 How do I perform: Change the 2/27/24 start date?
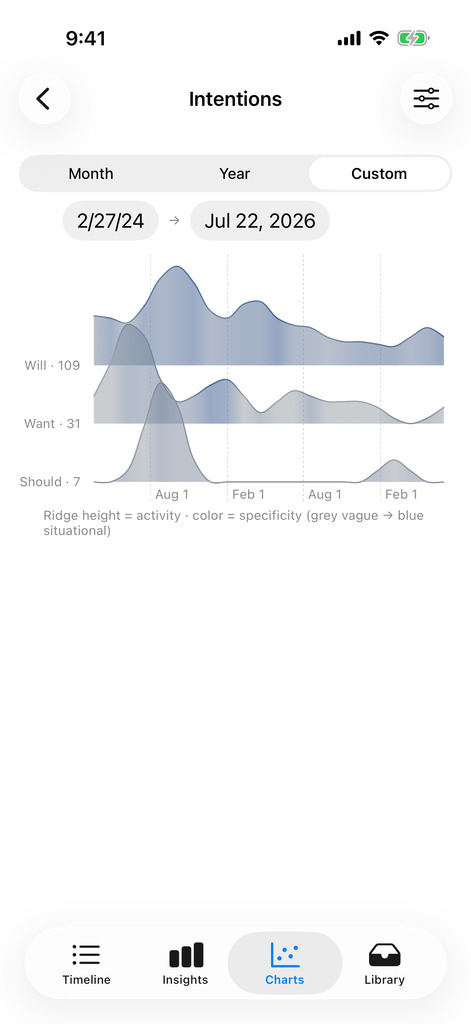110,221
